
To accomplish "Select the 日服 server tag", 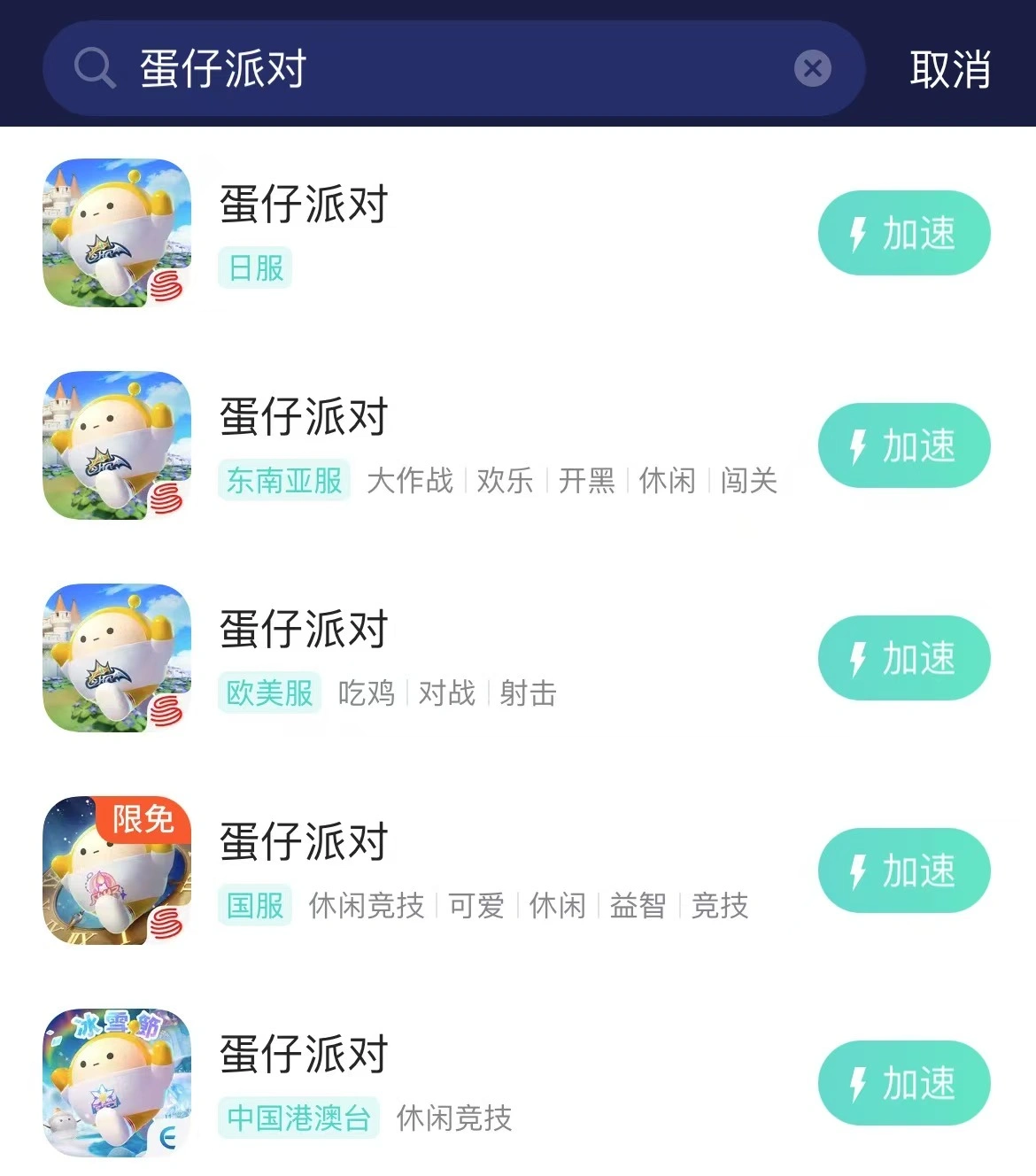I will click(253, 268).
